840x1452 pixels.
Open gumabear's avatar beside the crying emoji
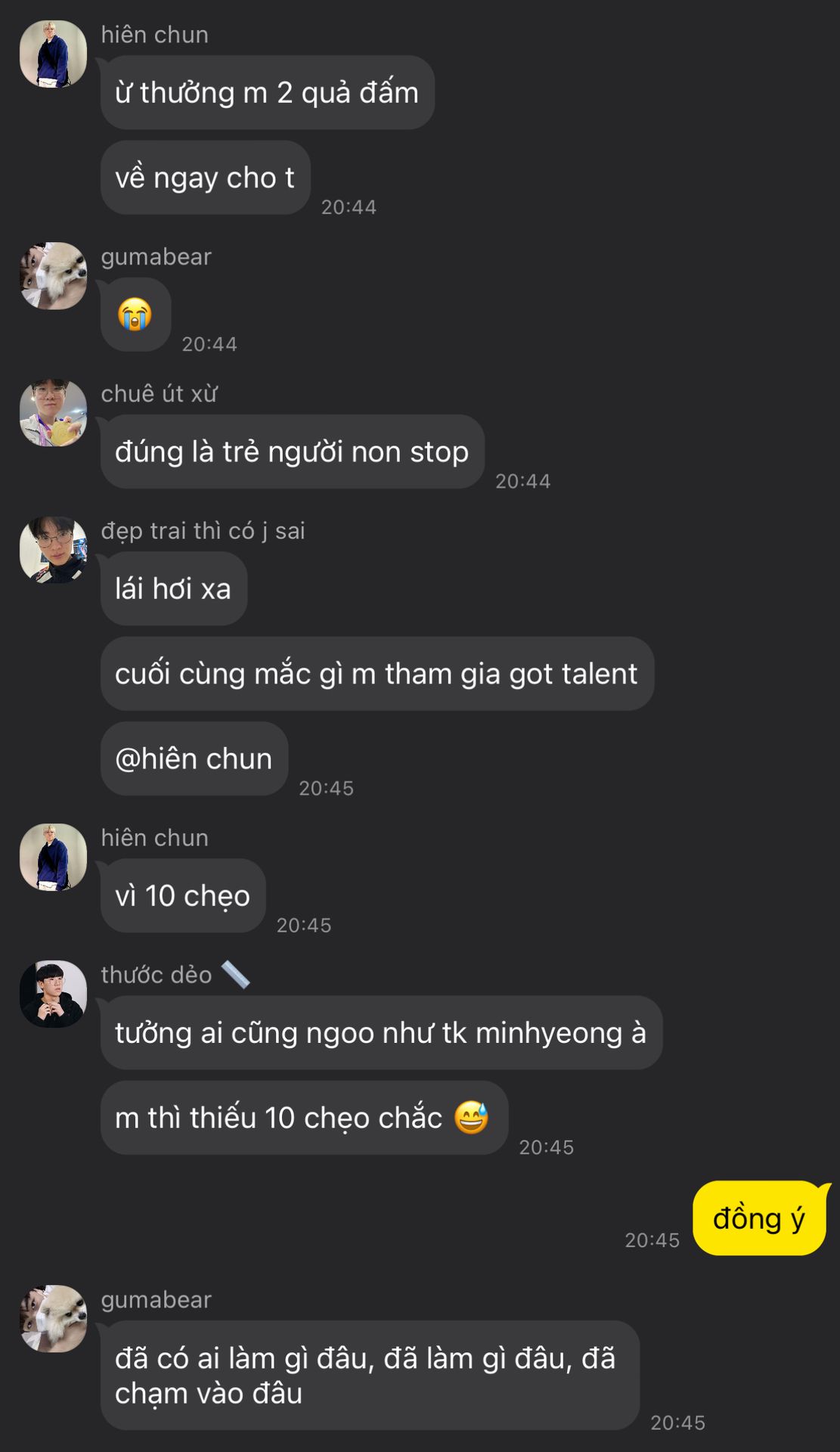pos(53,276)
